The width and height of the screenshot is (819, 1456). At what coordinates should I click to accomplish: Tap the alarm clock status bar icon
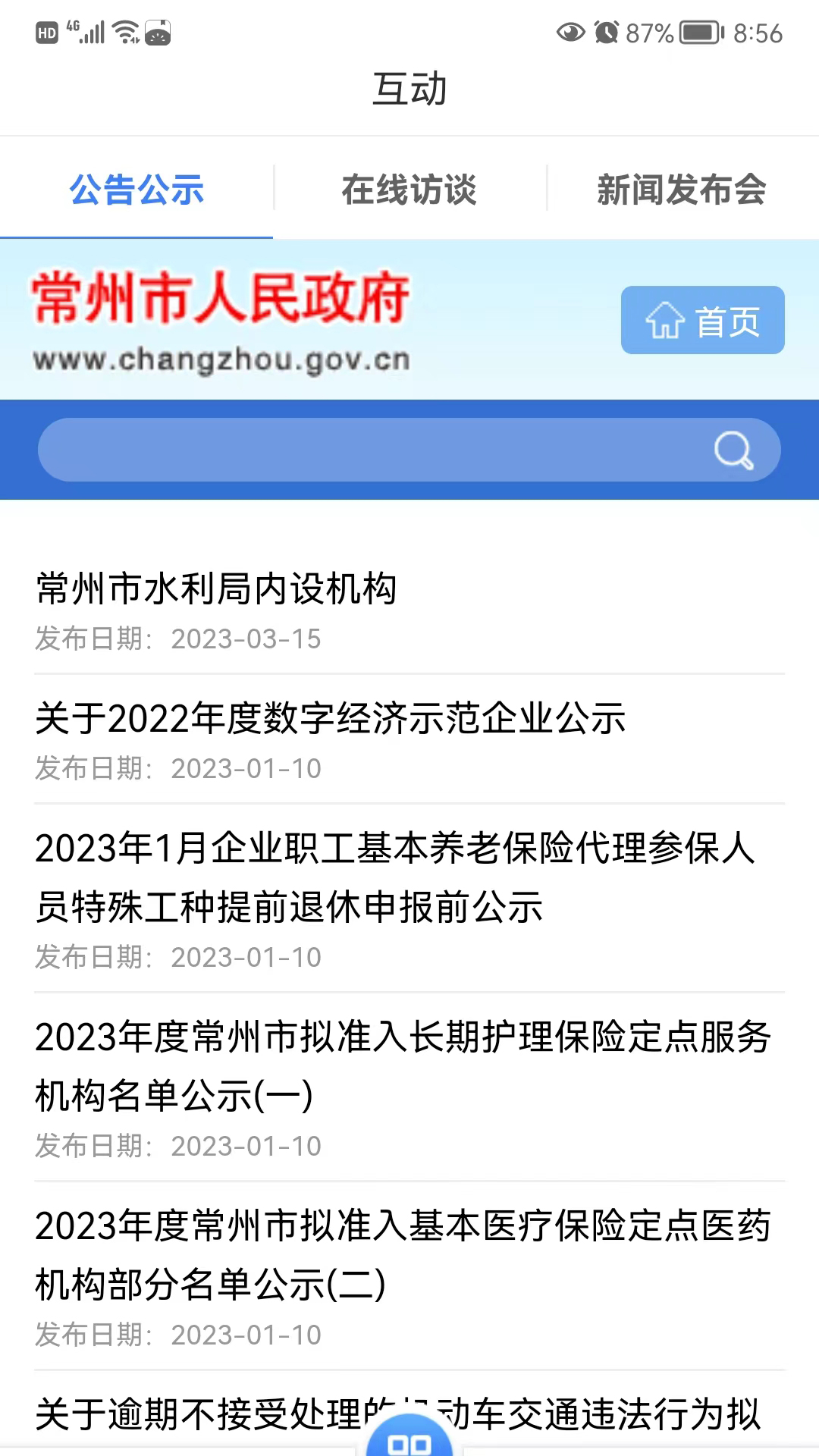tap(604, 32)
